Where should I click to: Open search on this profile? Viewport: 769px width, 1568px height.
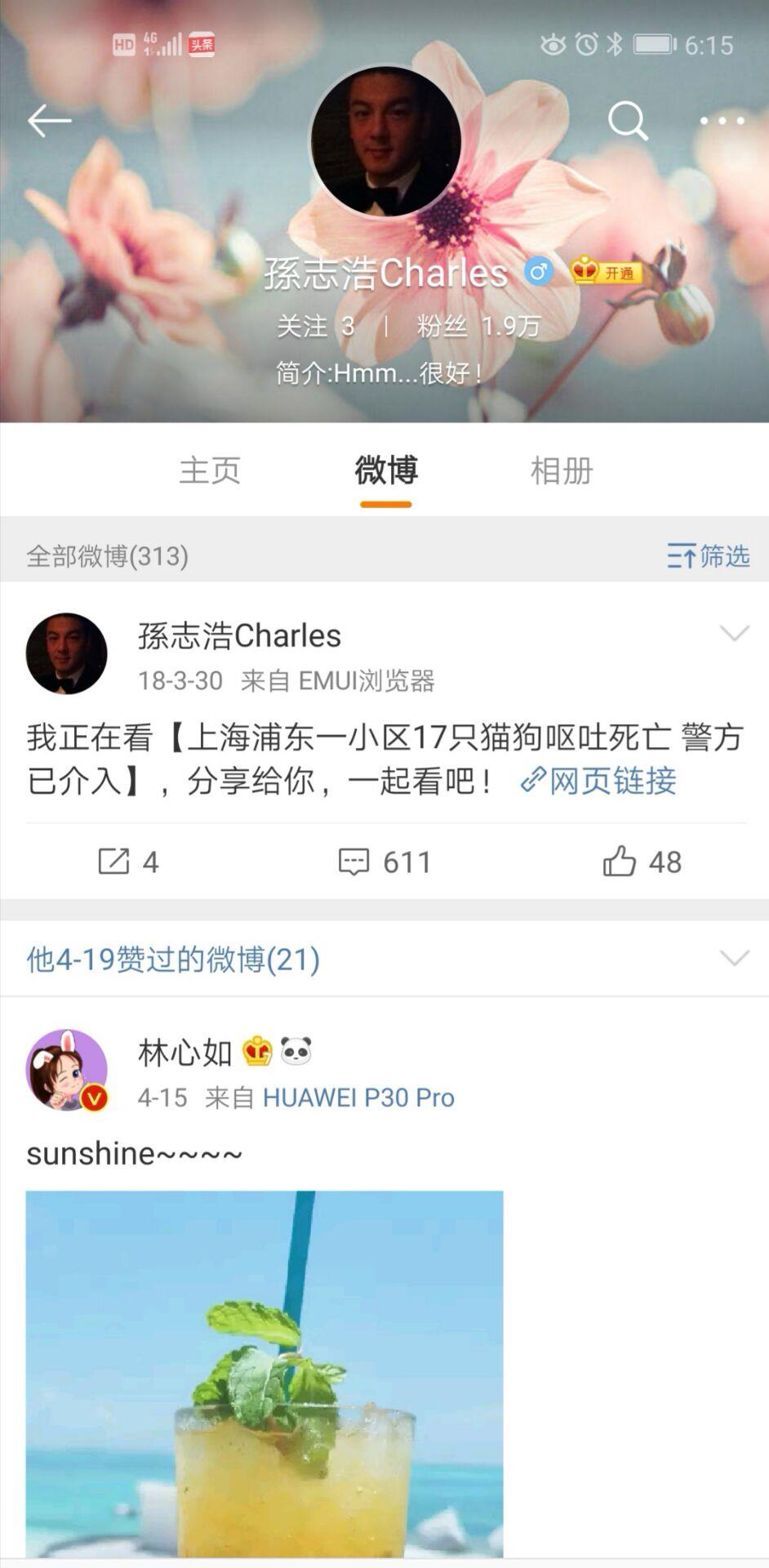(x=628, y=121)
